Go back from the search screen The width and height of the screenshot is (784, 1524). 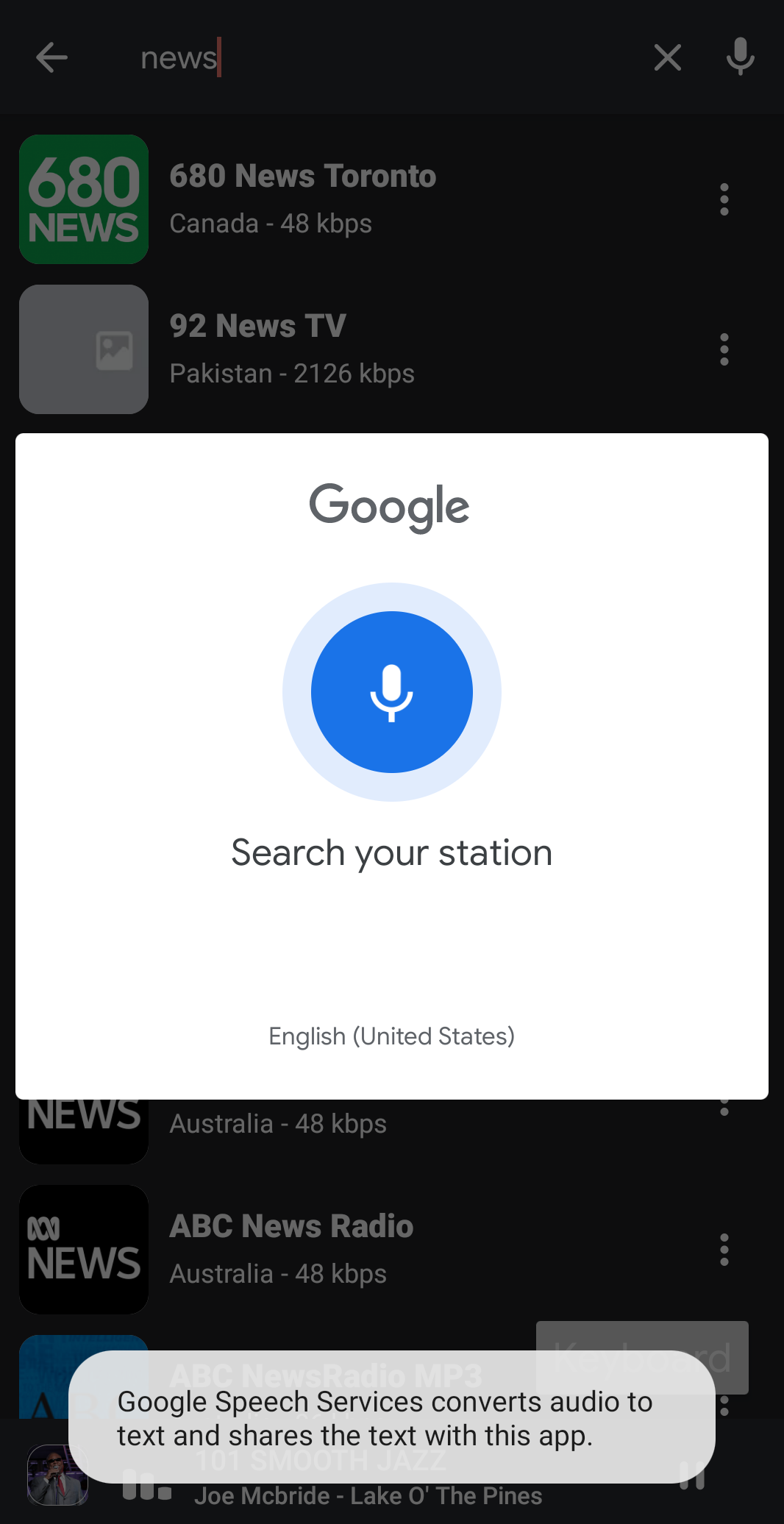(51, 57)
